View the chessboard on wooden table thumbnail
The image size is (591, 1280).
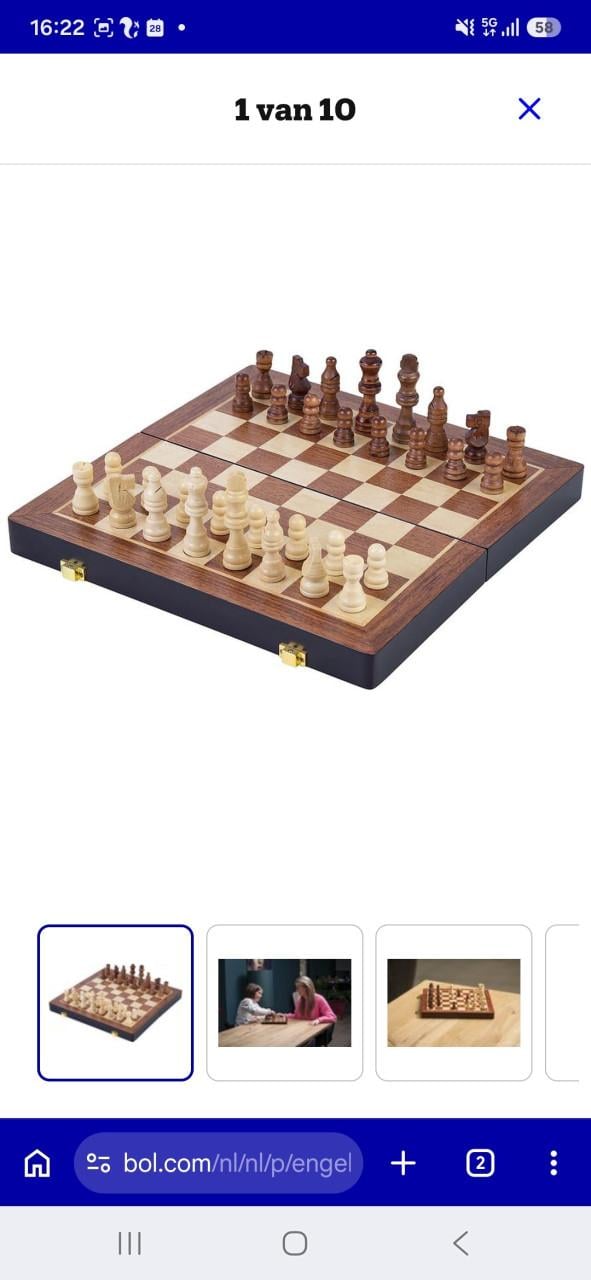pos(454,1003)
